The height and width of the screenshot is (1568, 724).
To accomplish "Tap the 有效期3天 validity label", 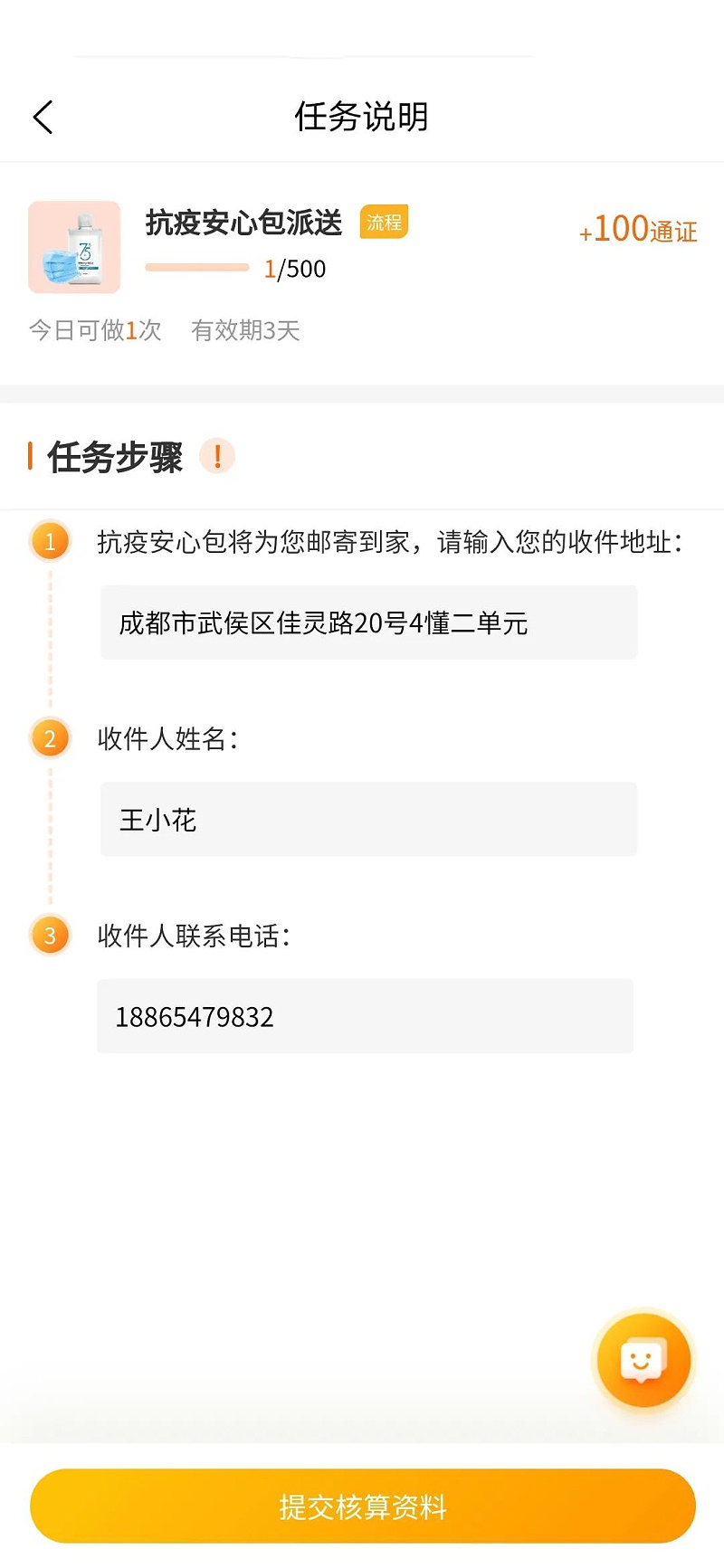I will [x=246, y=329].
